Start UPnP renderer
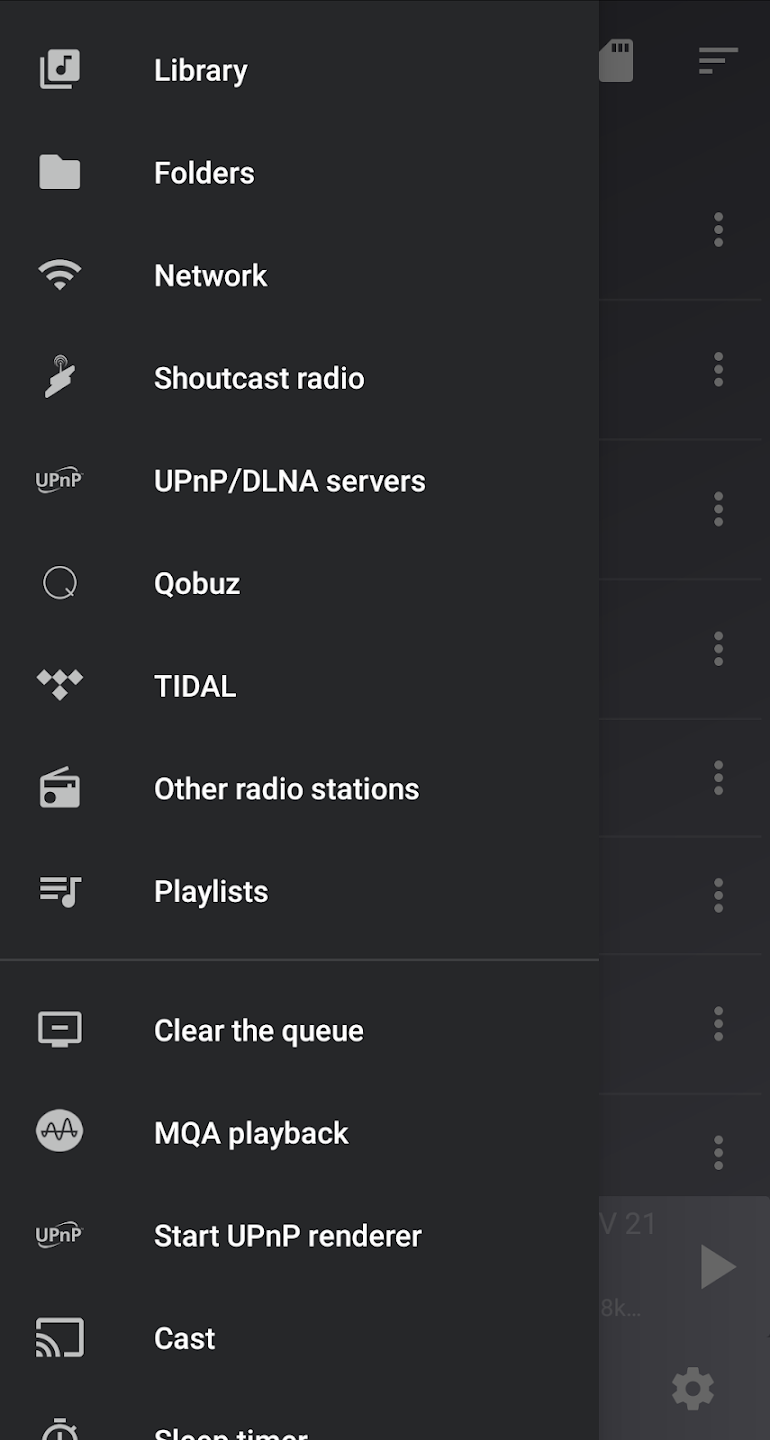Screen dimensions: 770x1440 pyautogui.click(x=299, y=1235)
